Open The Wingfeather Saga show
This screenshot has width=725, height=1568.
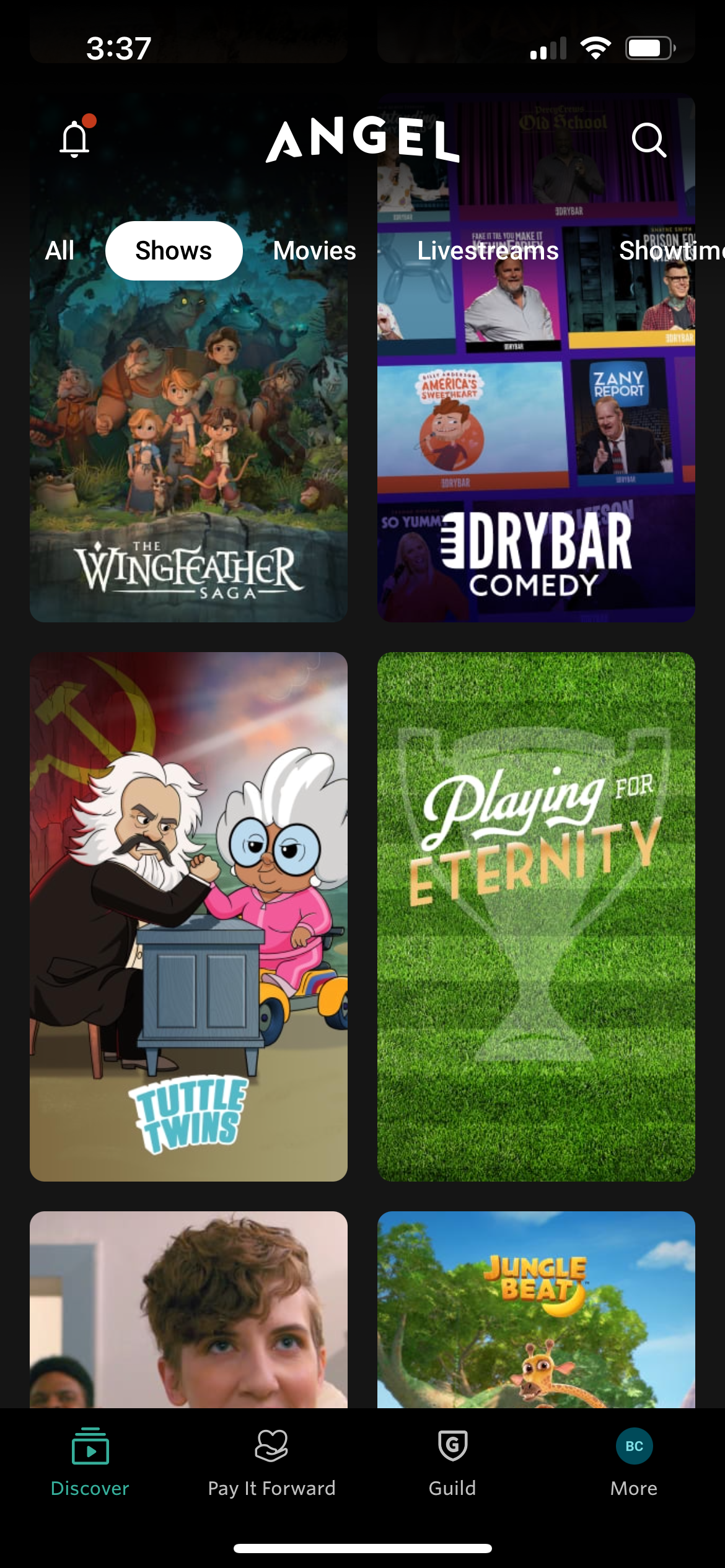click(188, 359)
